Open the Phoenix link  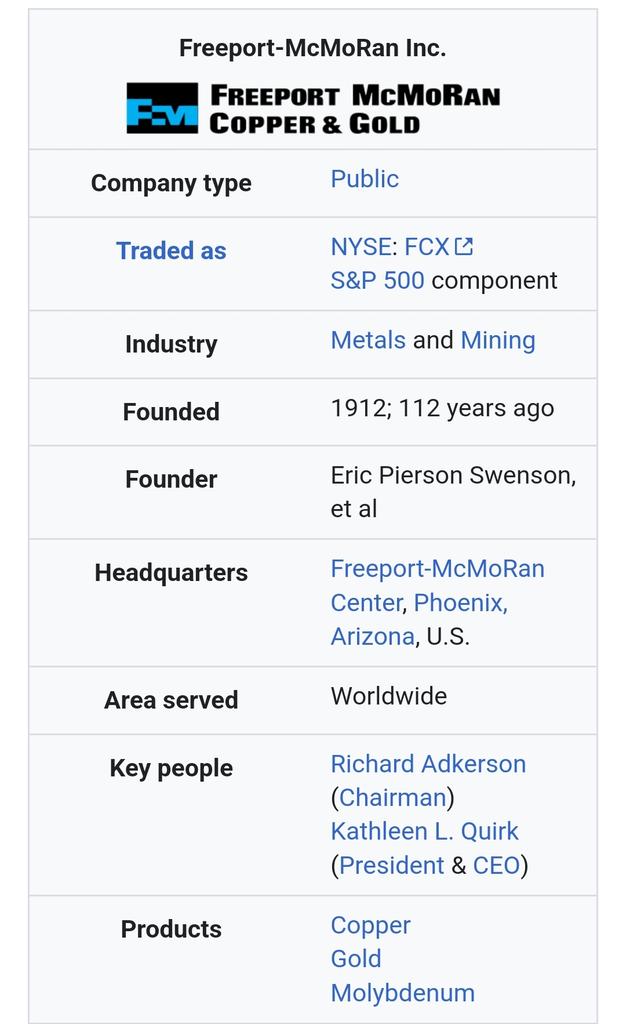point(460,603)
